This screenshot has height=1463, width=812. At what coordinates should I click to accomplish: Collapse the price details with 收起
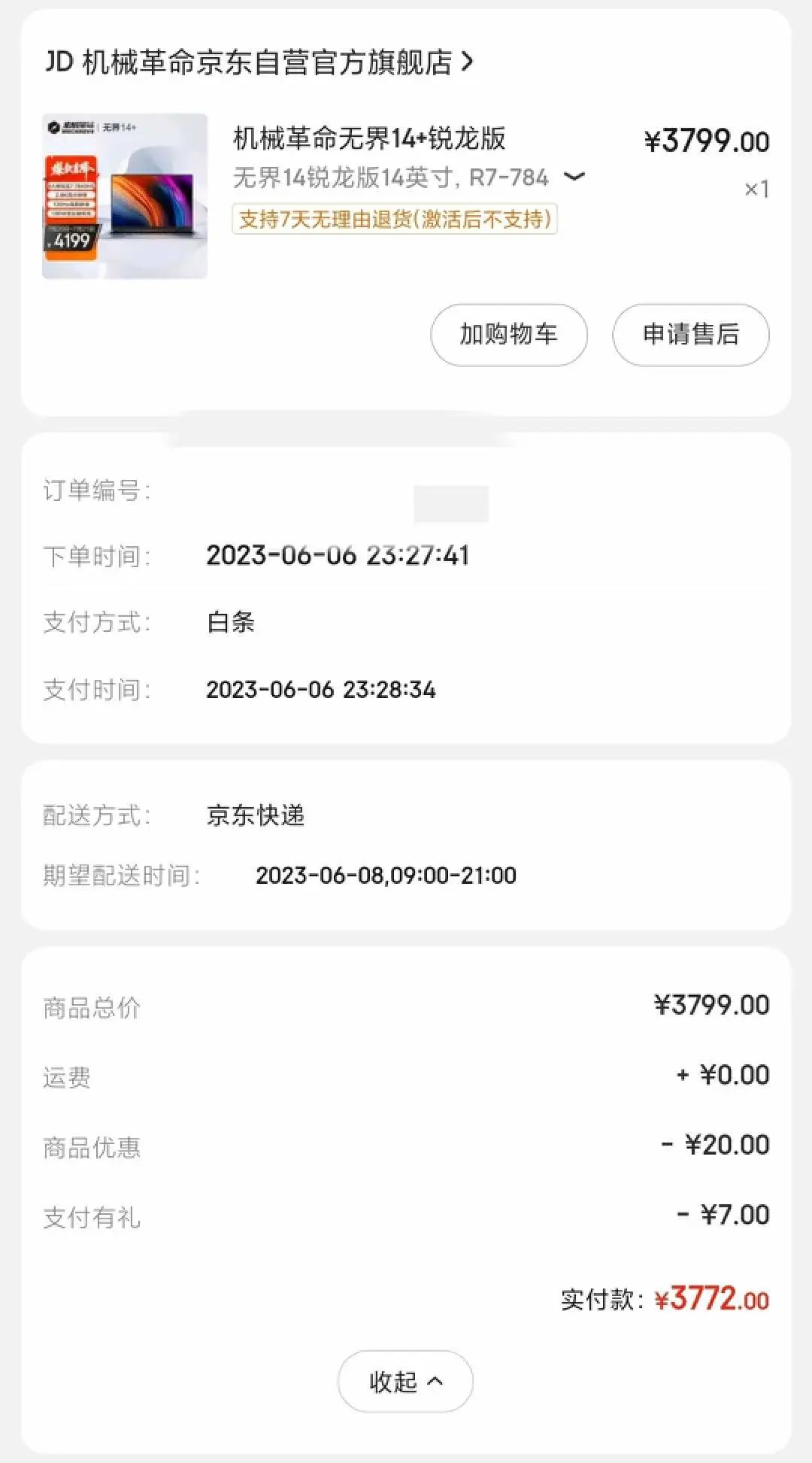click(405, 1381)
